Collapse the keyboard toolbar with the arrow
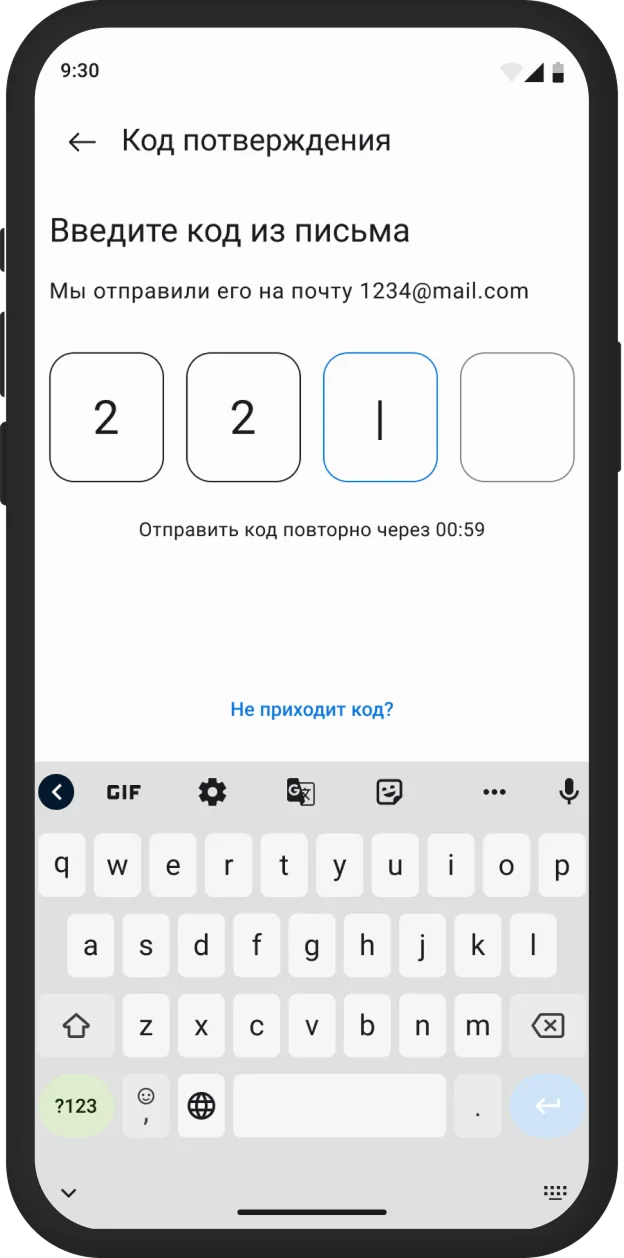Screen dimensions: 624x1258 coord(56,792)
